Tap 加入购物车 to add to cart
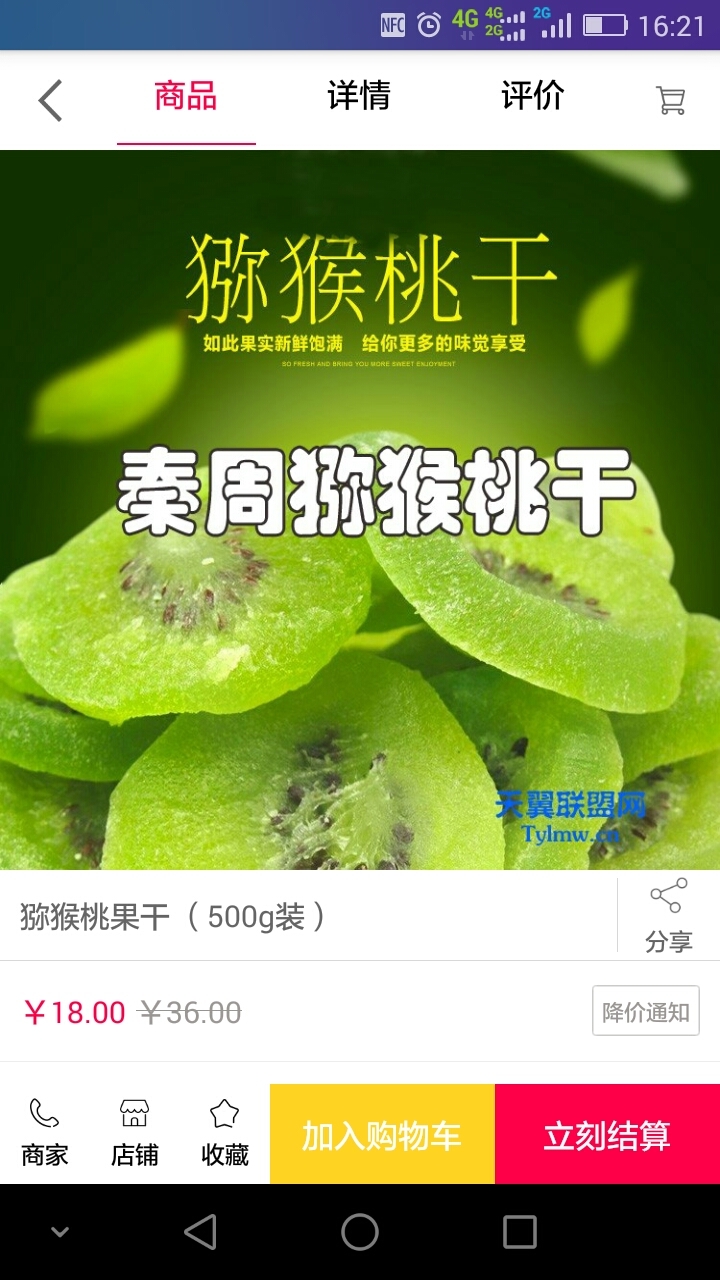Screen dimensions: 720x1280 382,1135
